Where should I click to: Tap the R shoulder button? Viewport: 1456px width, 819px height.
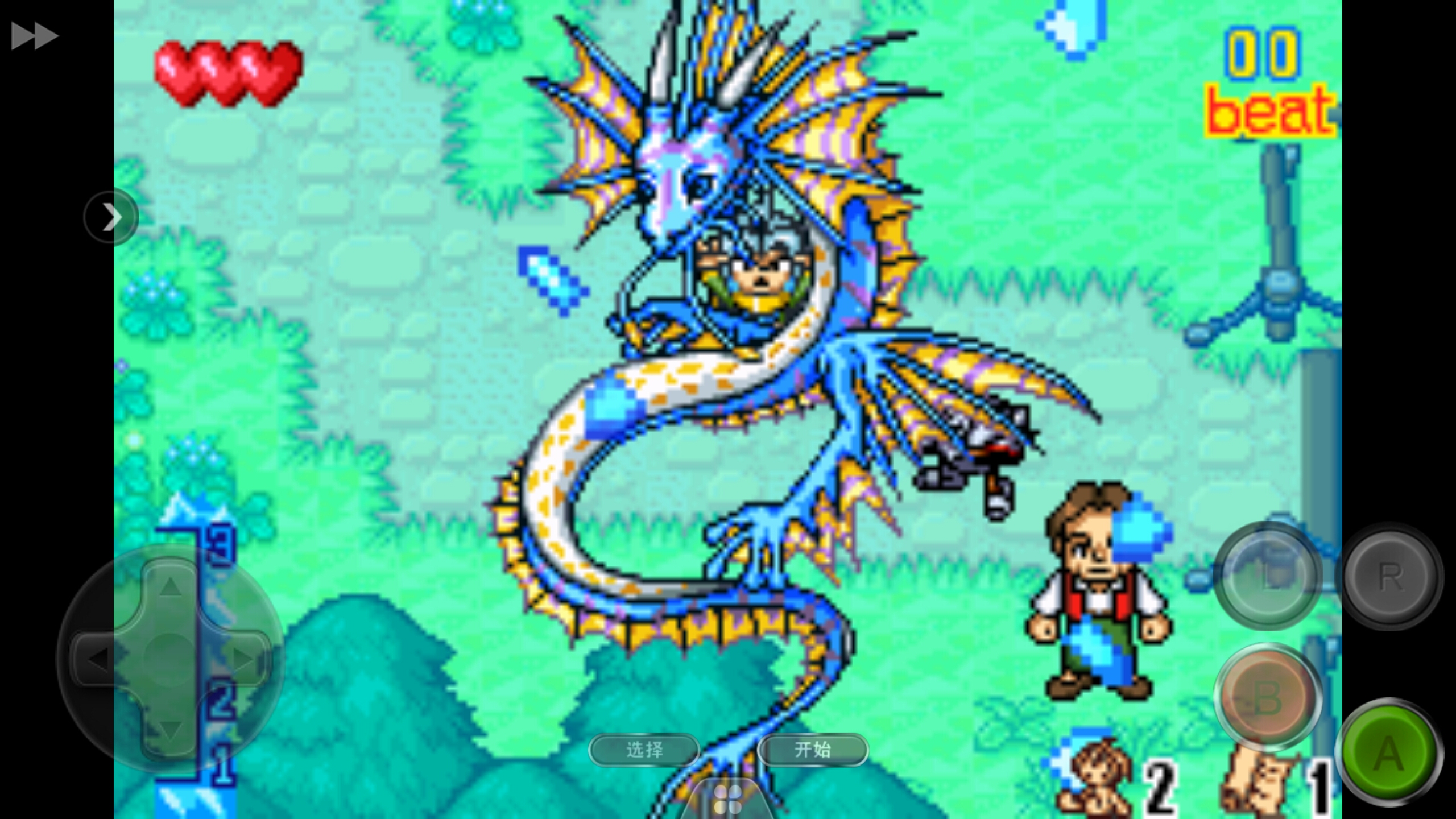(x=1389, y=576)
